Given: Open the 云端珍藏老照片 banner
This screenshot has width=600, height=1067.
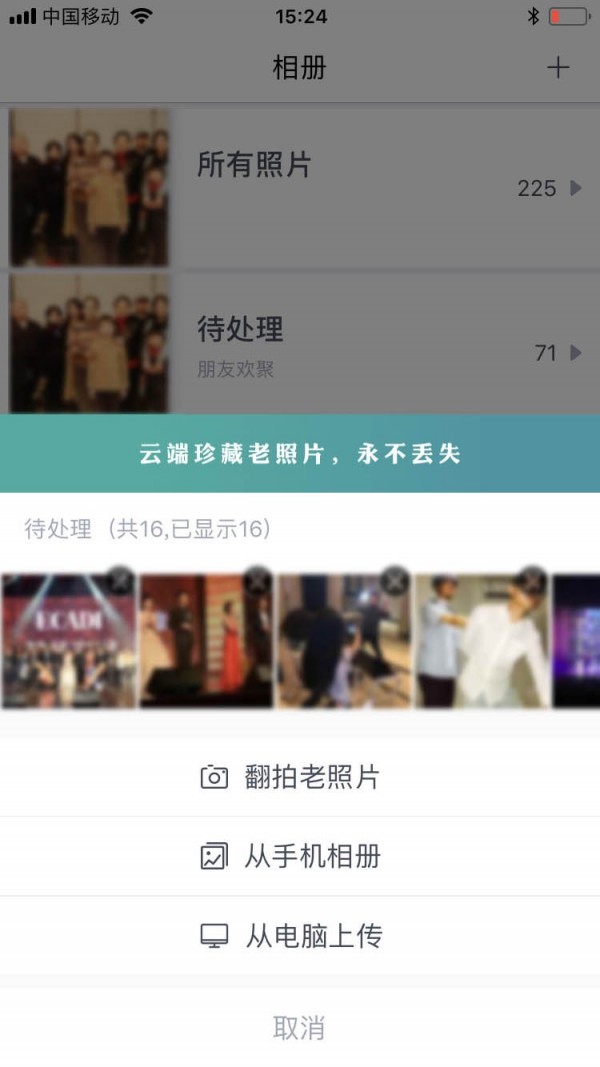Looking at the screenshot, I should 300,453.
